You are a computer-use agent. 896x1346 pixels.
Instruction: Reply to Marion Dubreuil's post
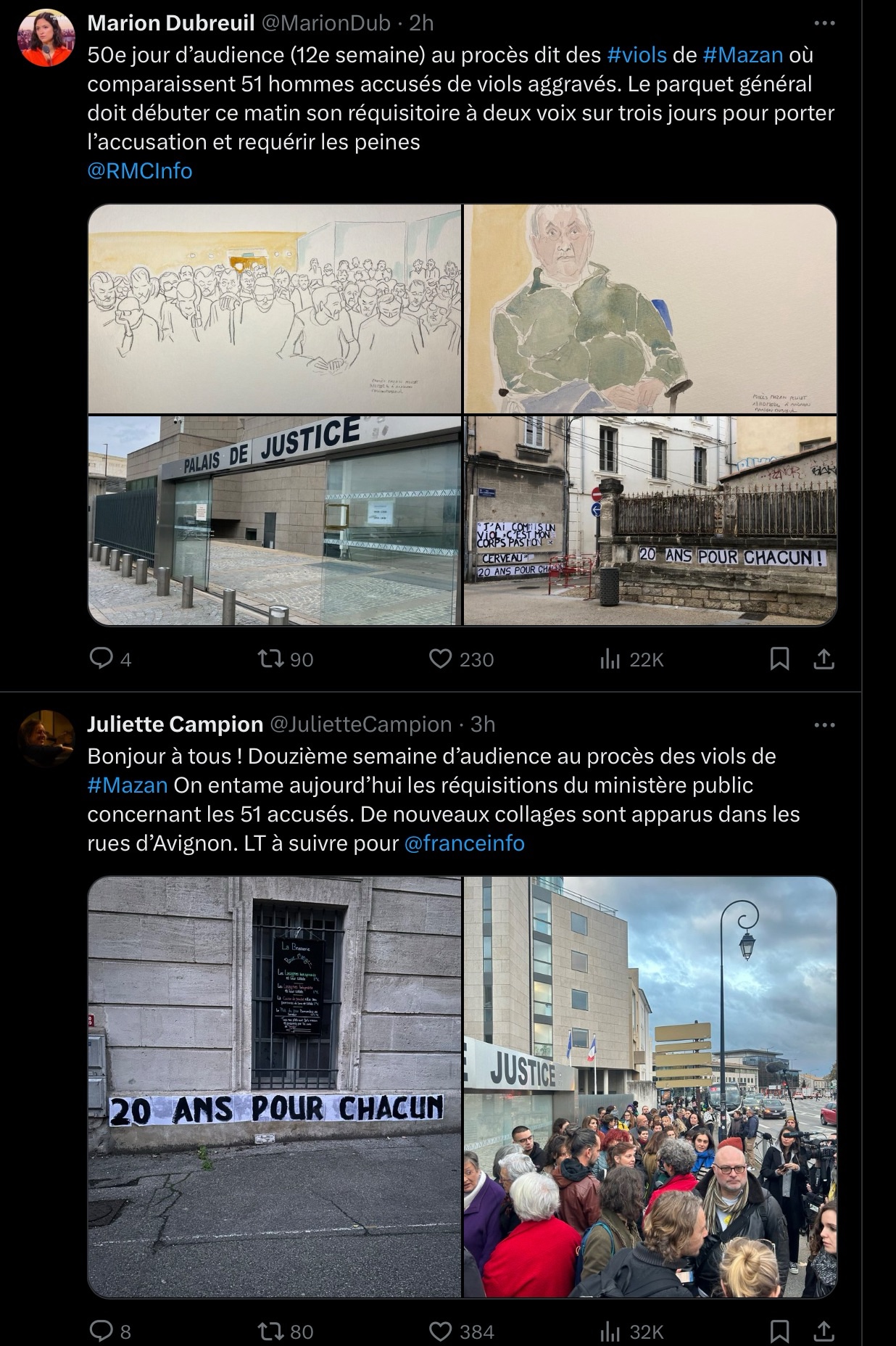click(x=101, y=658)
